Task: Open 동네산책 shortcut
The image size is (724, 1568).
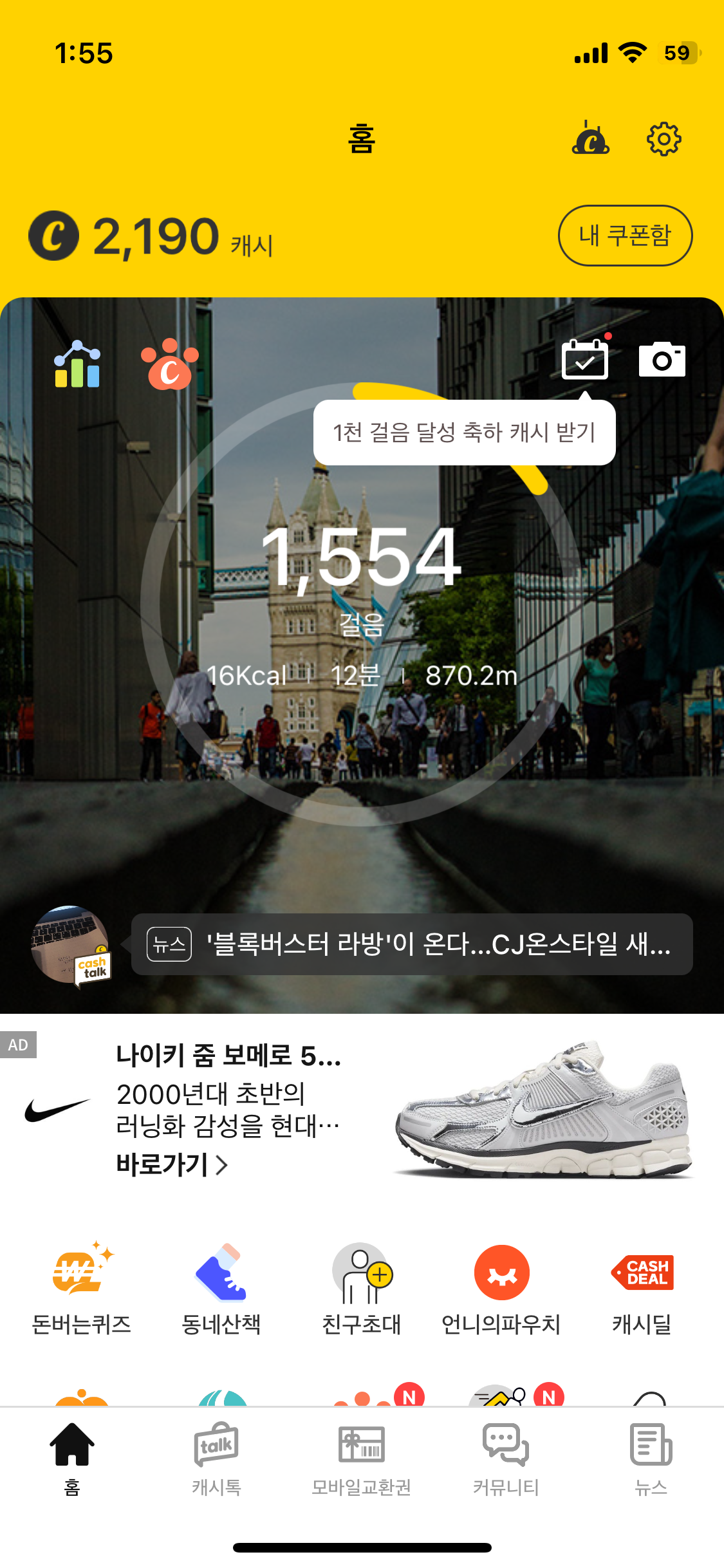Action: 221,1287
